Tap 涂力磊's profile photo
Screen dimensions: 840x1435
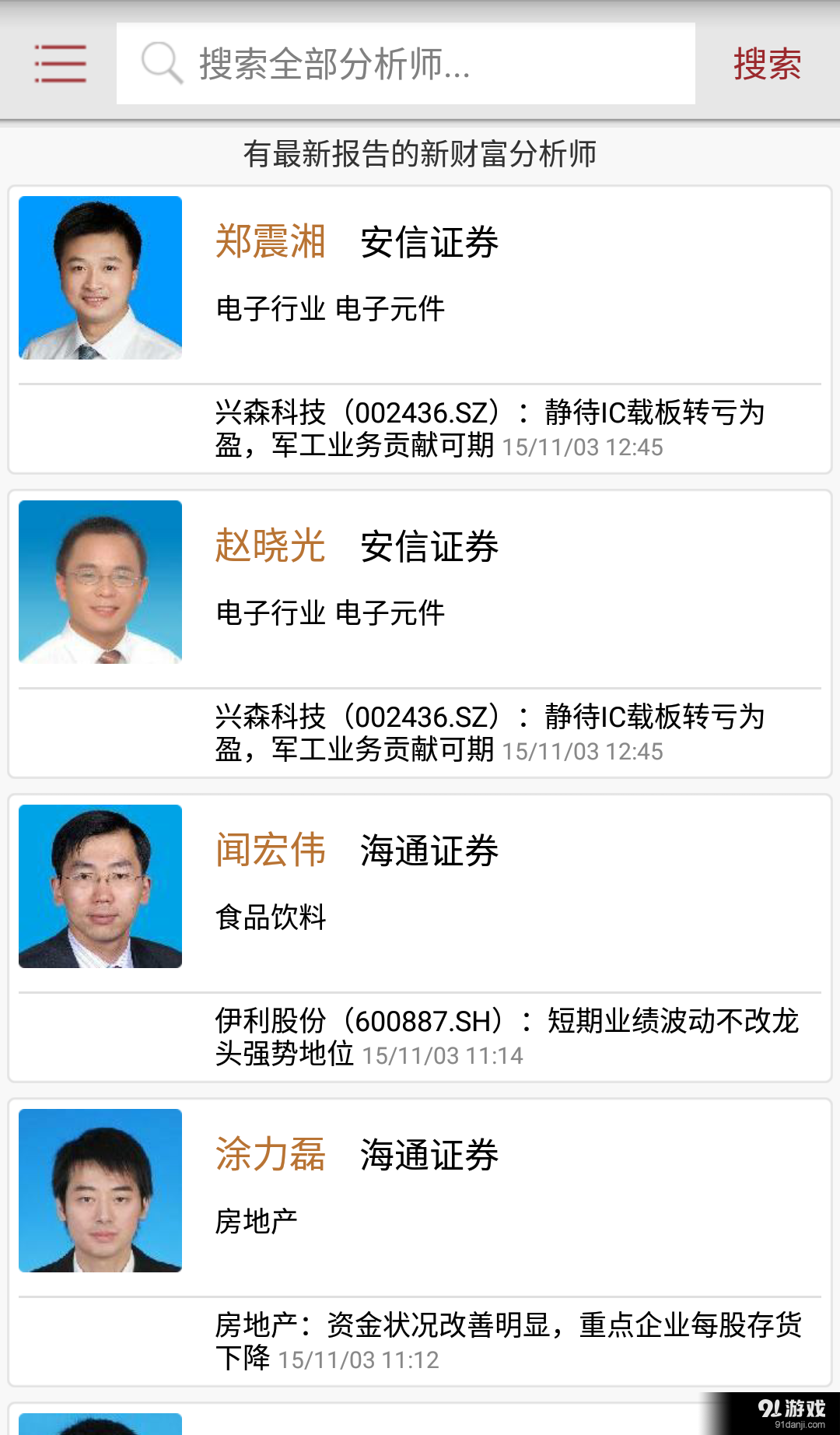tap(100, 1191)
